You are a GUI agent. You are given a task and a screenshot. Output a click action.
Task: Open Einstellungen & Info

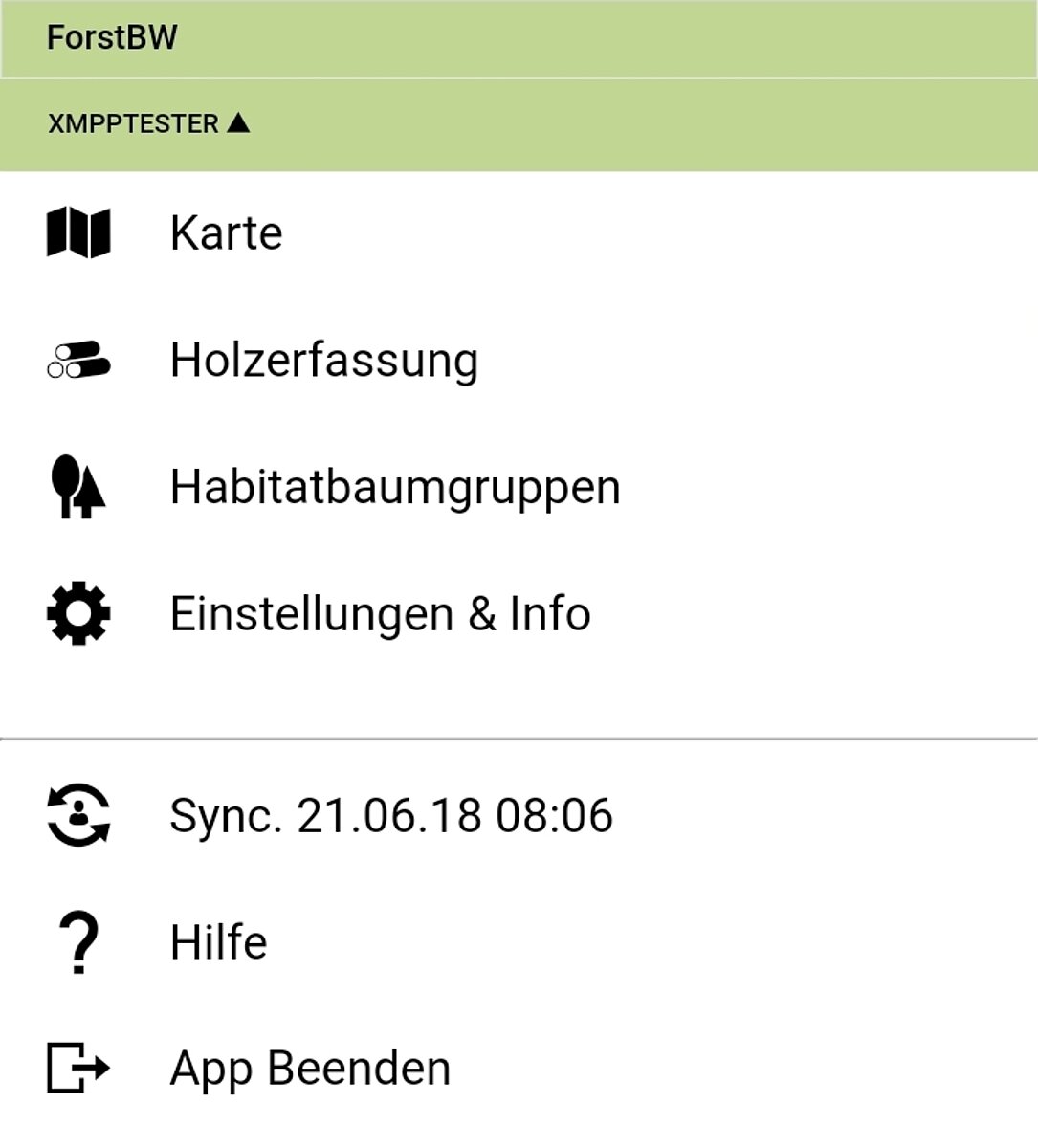coord(380,614)
